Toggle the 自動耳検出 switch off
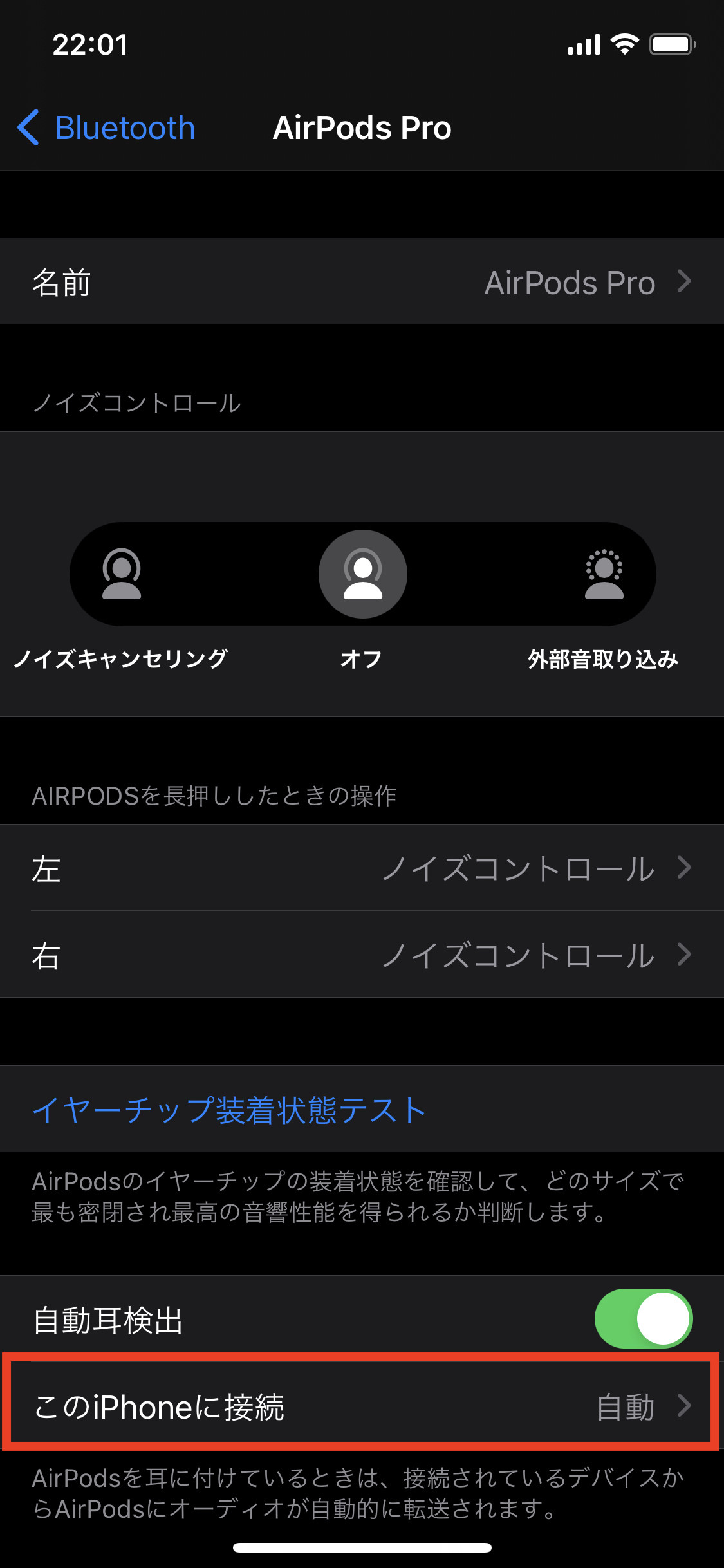Viewport: 724px width, 1568px height. (x=643, y=1318)
